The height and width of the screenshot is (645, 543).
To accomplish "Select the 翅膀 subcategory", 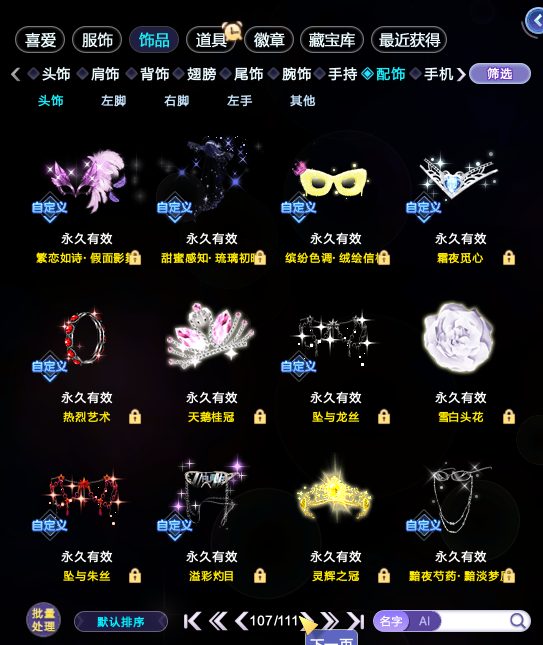I will 201,74.
